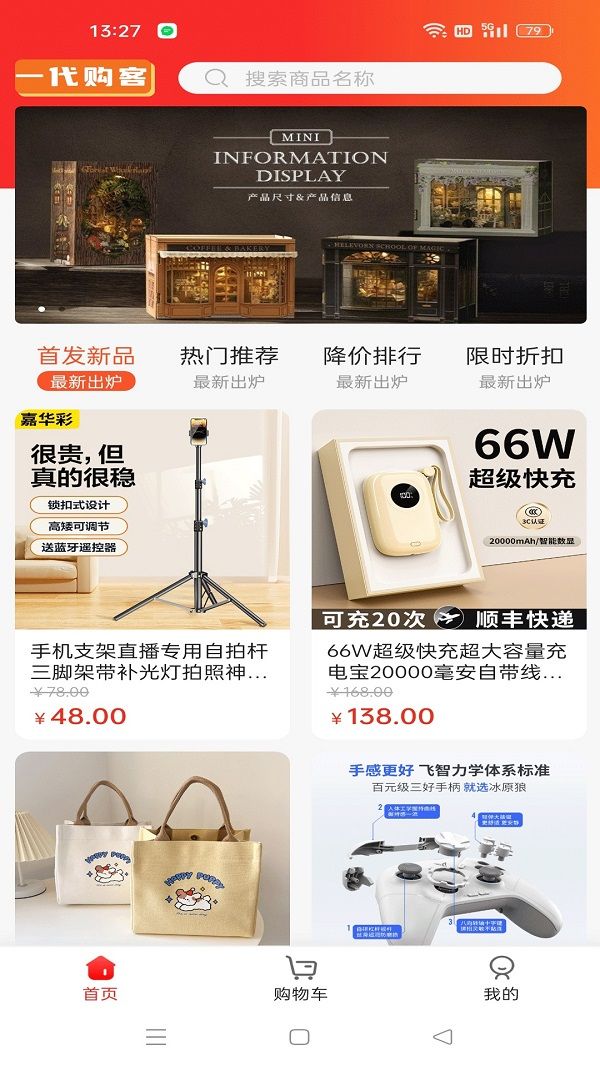This screenshot has width=600, height=1066.
Task: Tap the system back button
Action: click(x=443, y=1037)
